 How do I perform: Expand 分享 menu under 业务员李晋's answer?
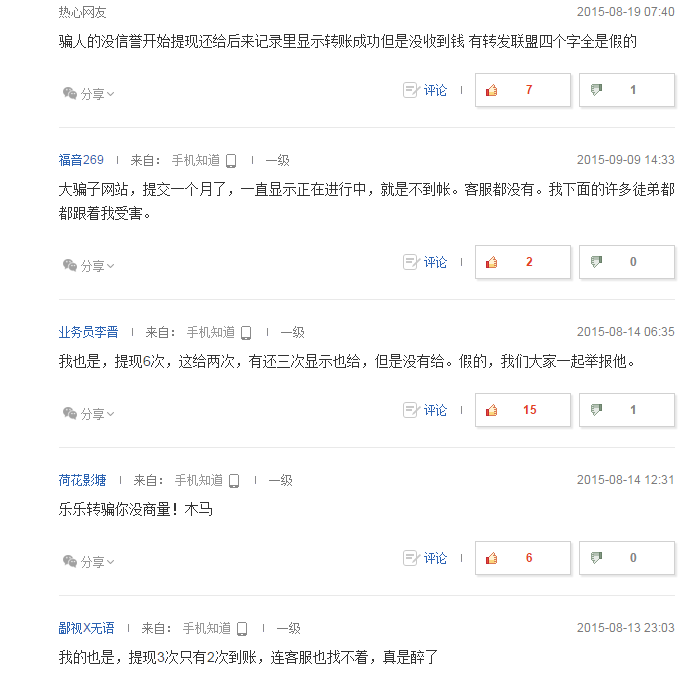(x=89, y=414)
